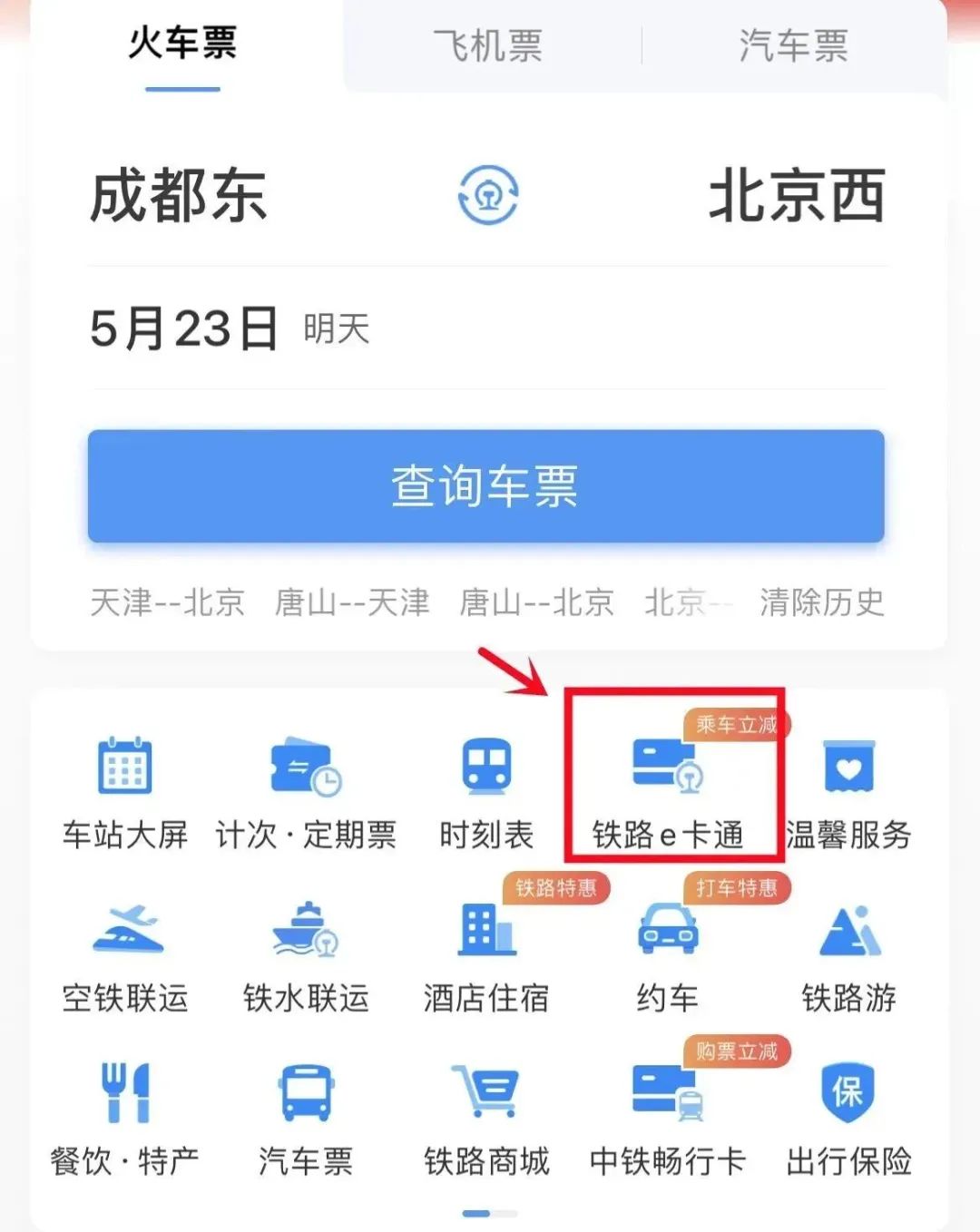Viewport: 980px width, 1232px height.
Task: Open the 空铁联运 air-rail transfer service
Action: [x=125, y=953]
